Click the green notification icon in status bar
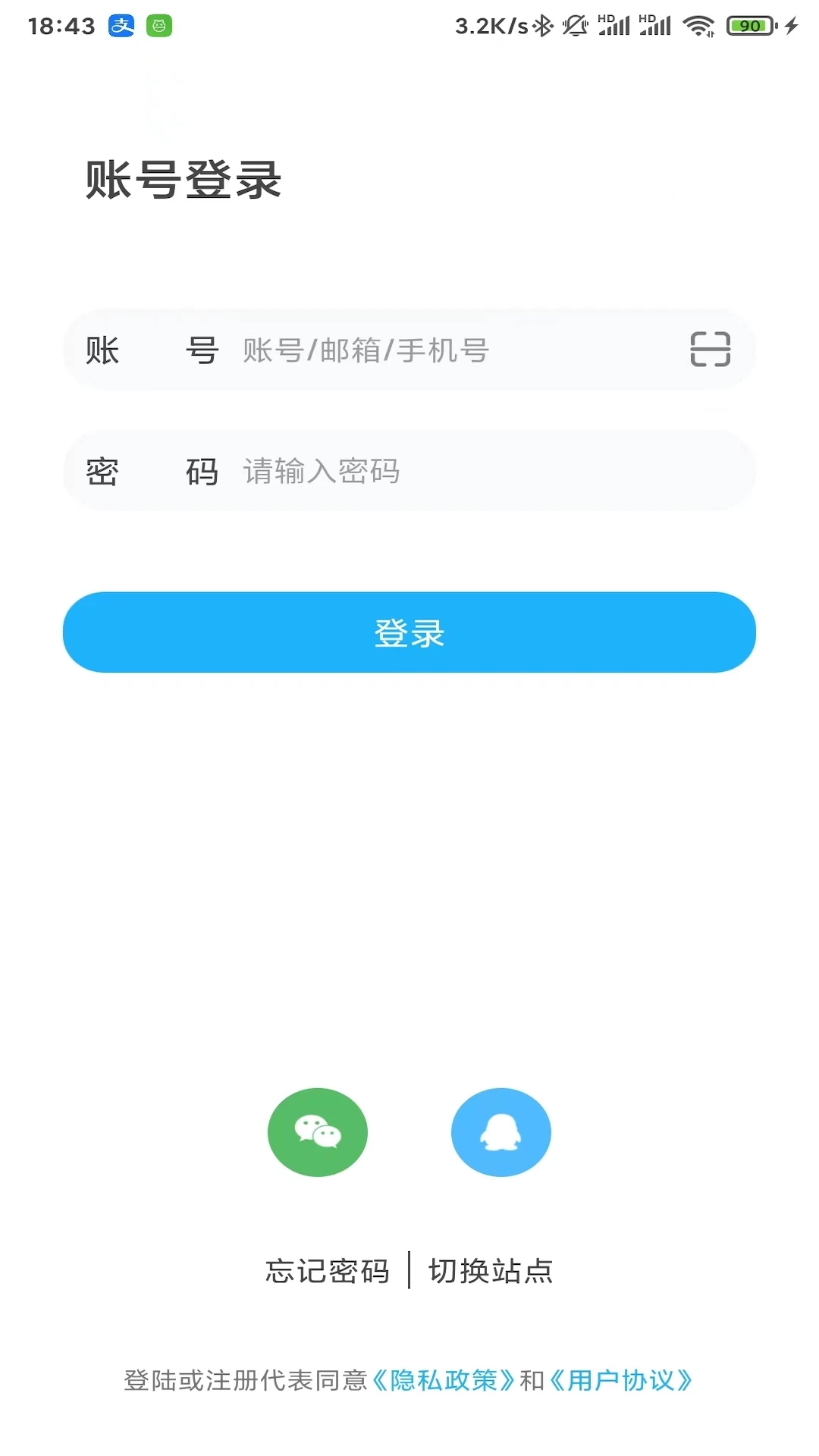The width and height of the screenshot is (819, 1456). click(x=158, y=24)
